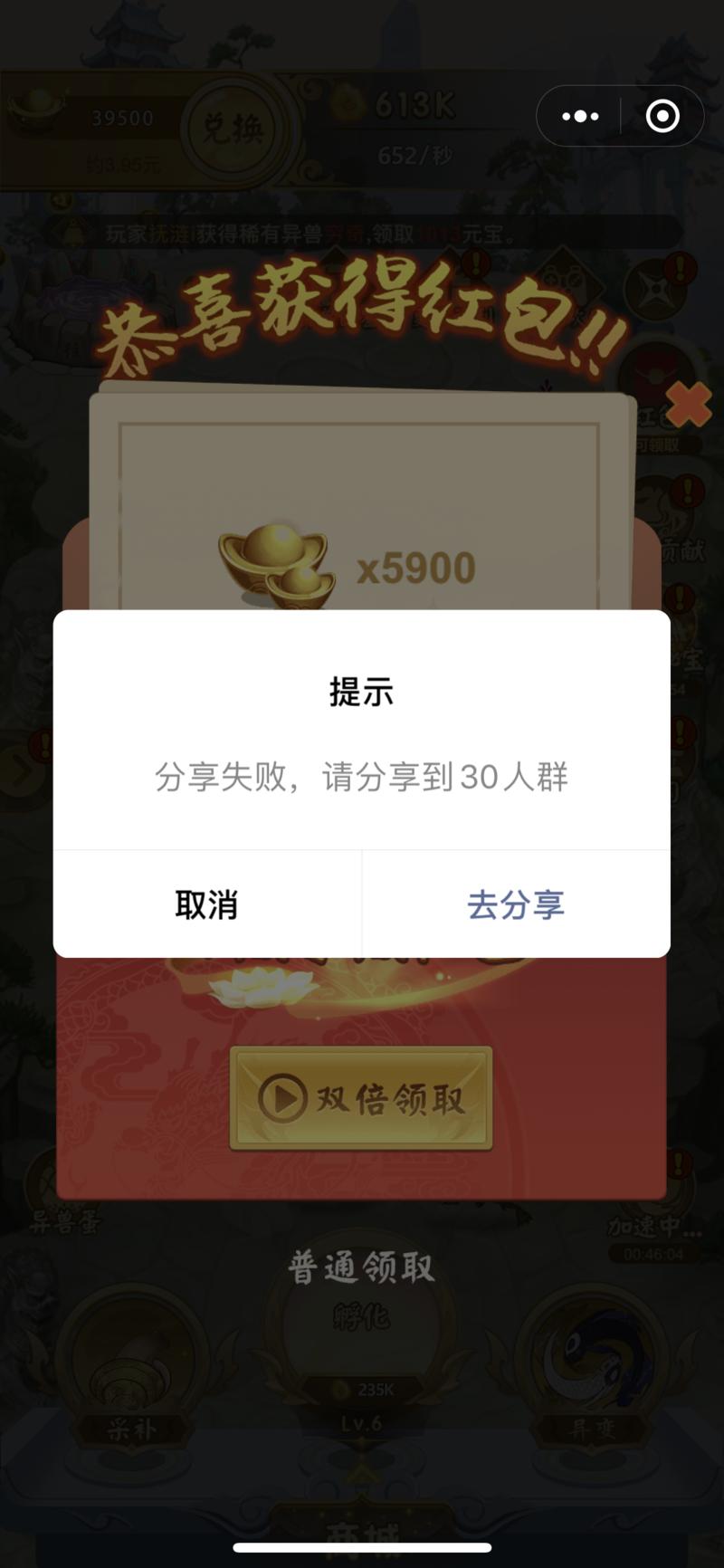Viewport: 724px width, 1568px height.
Task: Tap the 双倍领取 double claim button
Action: tap(362, 1100)
